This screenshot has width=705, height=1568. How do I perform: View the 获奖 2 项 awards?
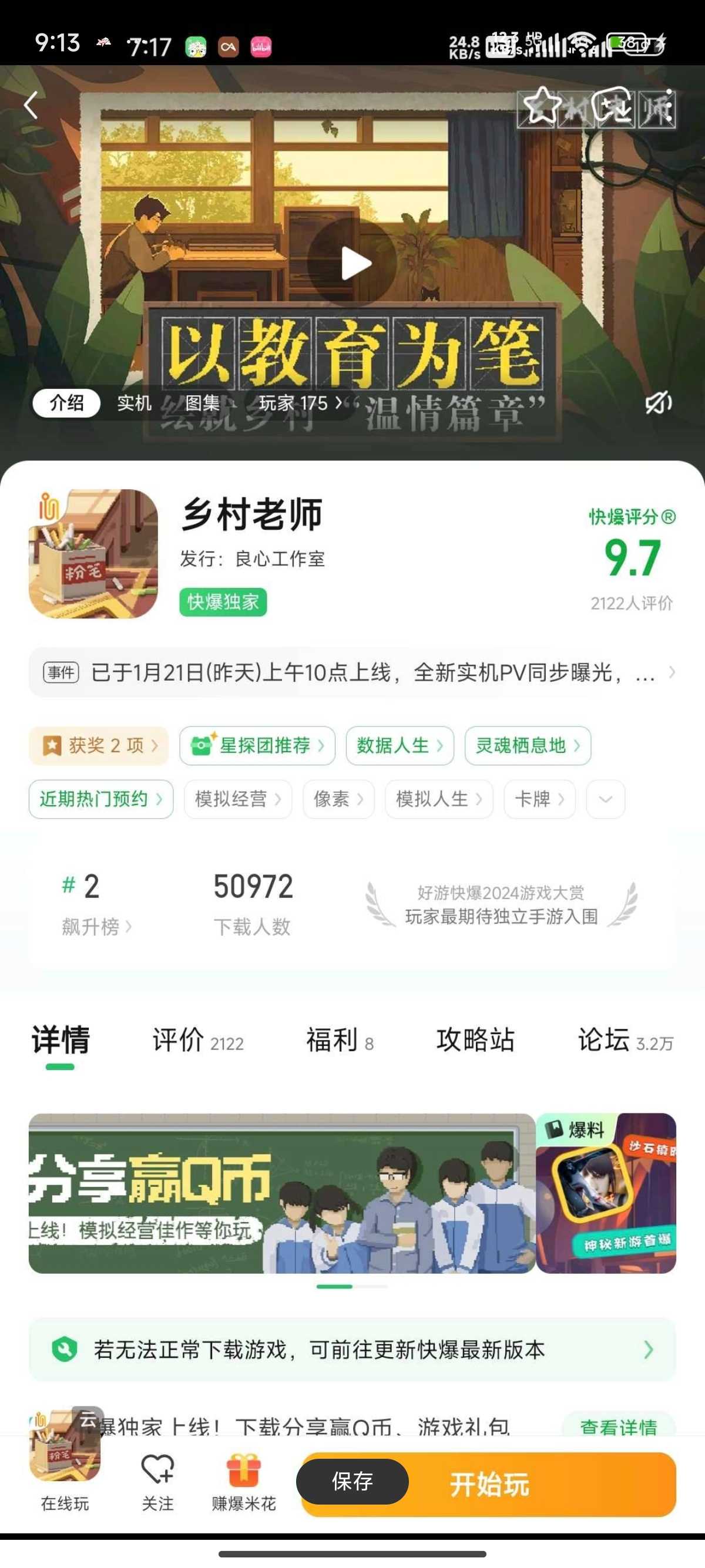[x=99, y=746]
